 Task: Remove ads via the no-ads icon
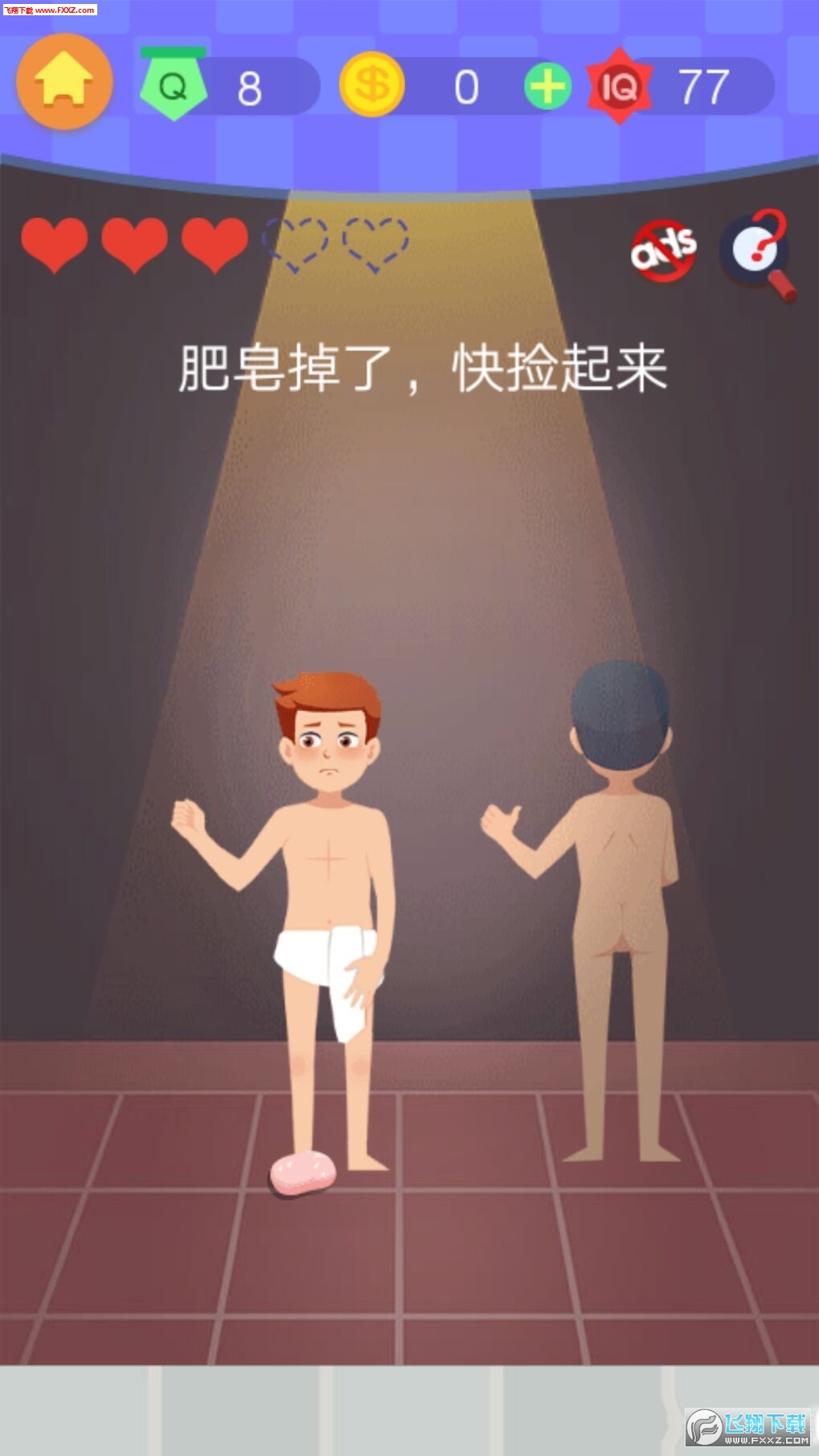pyautogui.click(x=663, y=250)
